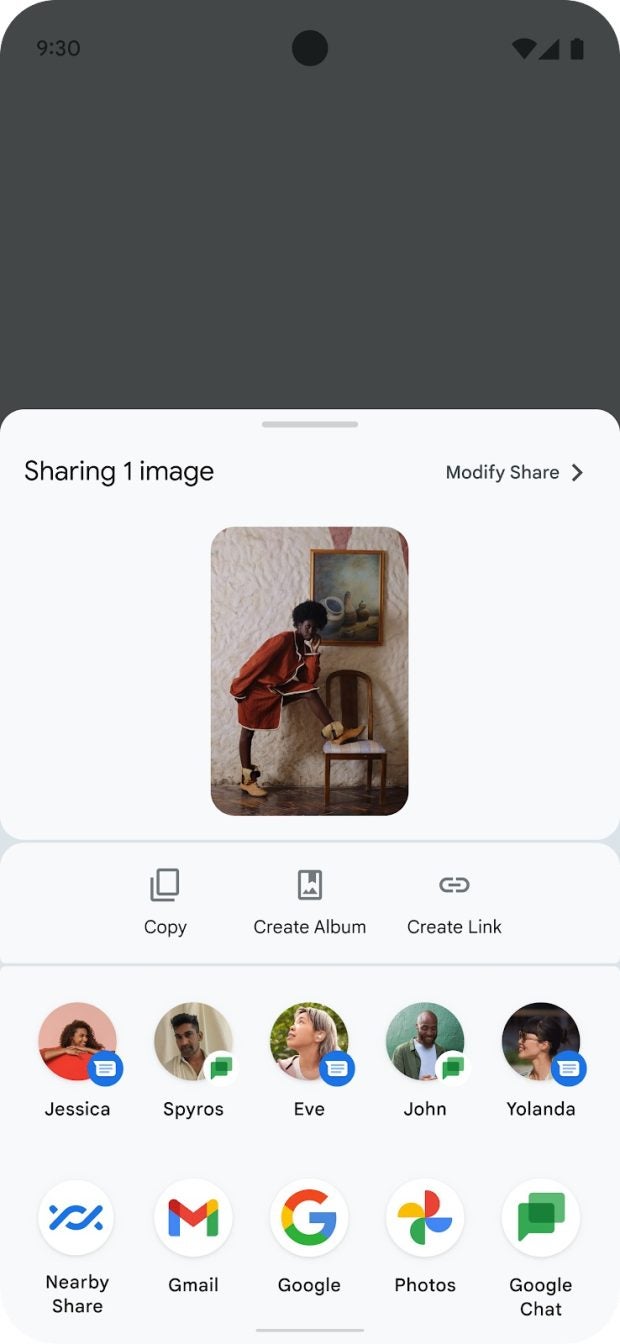Share the image with Yolanda

(x=541, y=1043)
